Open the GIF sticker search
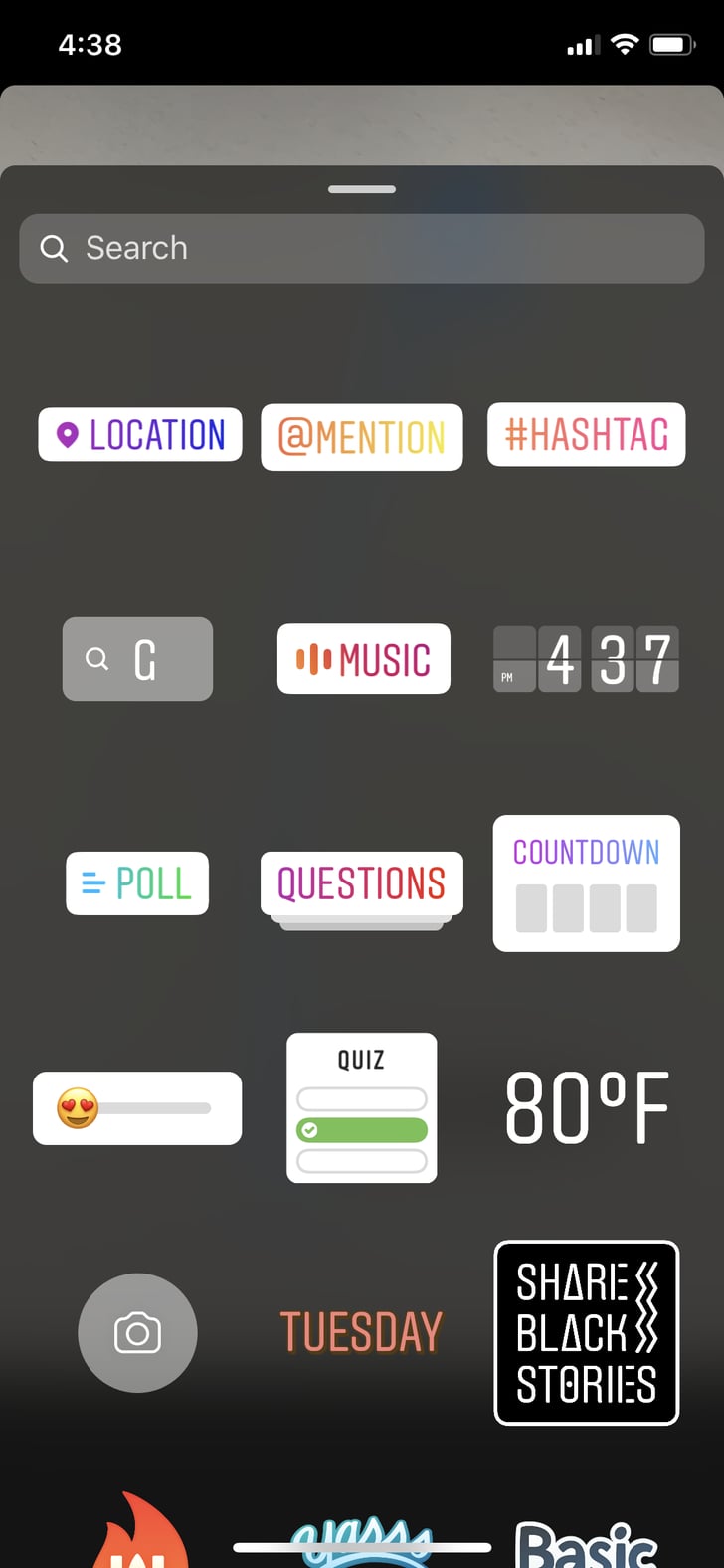 coord(136,659)
